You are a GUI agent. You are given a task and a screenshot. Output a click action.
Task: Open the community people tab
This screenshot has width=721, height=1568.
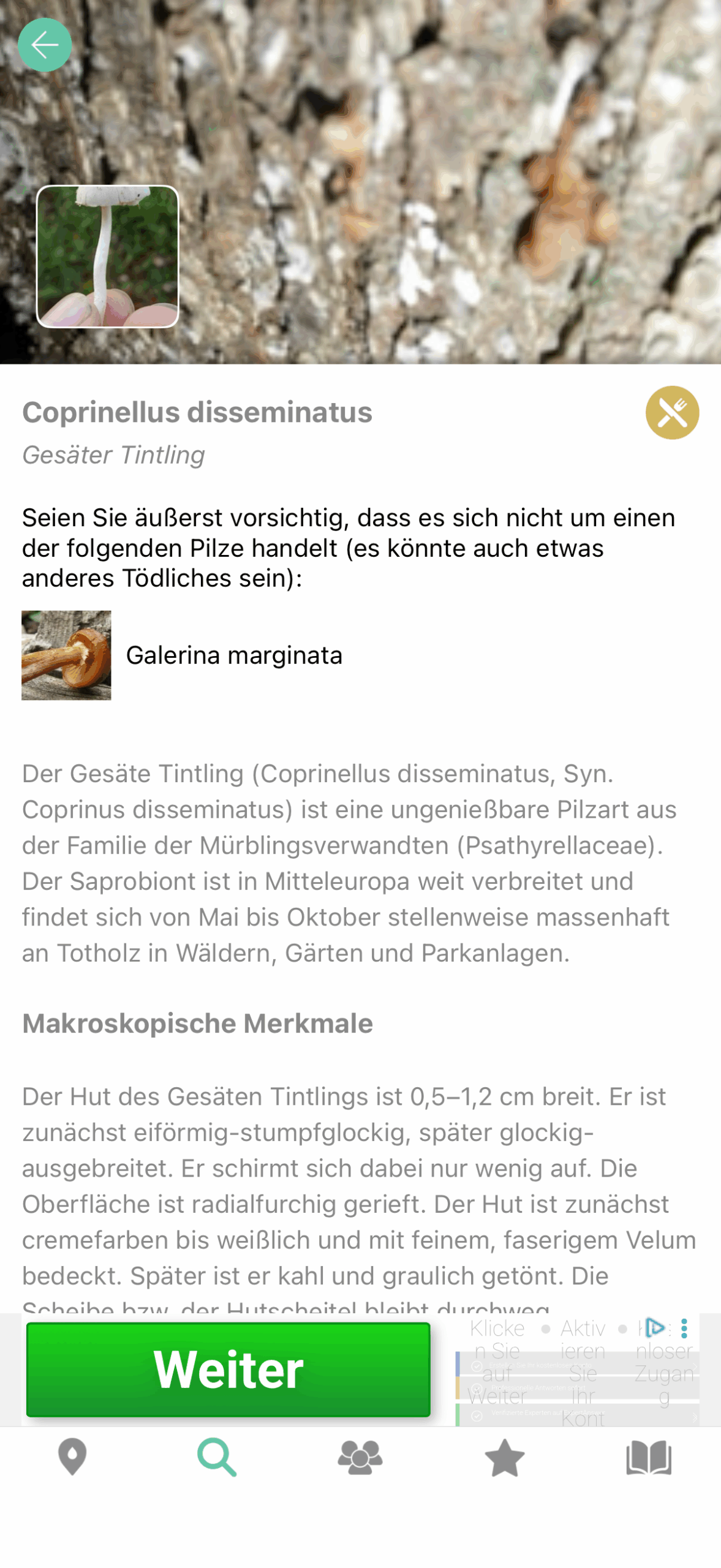coord(360,1457)
